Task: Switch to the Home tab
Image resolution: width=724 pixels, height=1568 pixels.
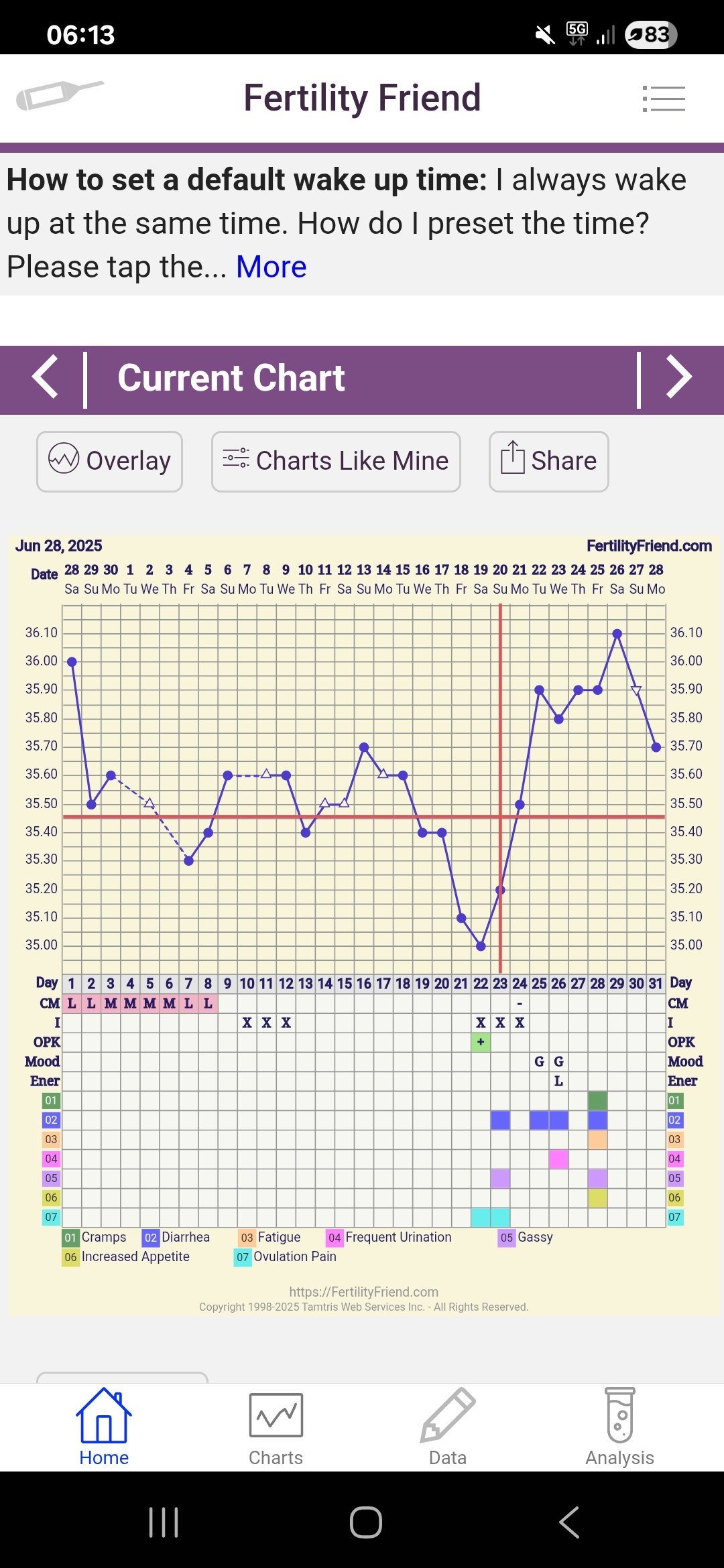Action: tap(103, 1427)
